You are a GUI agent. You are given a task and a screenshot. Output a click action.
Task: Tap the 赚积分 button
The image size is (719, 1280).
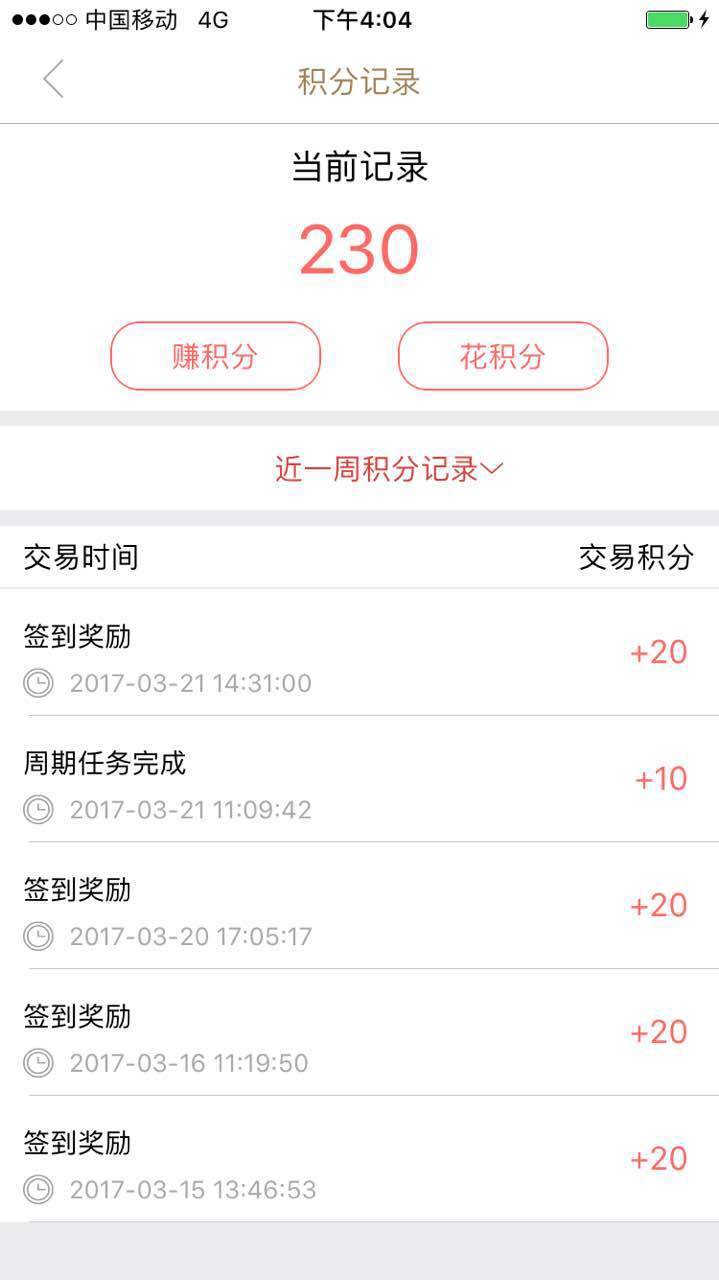(215, 356)
